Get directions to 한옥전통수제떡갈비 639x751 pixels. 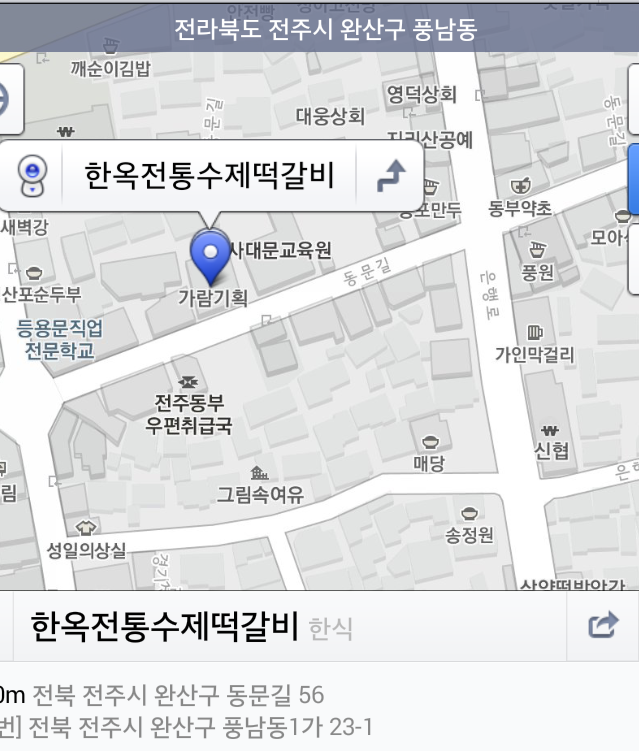click(388, 177)
